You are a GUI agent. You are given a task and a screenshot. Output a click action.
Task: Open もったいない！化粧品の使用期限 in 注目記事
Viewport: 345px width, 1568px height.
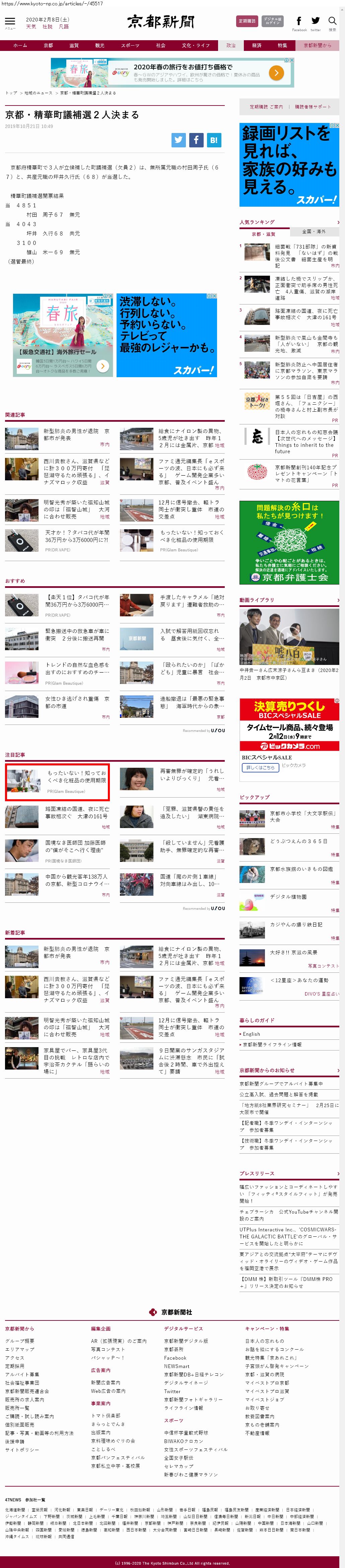pos(77,776)
